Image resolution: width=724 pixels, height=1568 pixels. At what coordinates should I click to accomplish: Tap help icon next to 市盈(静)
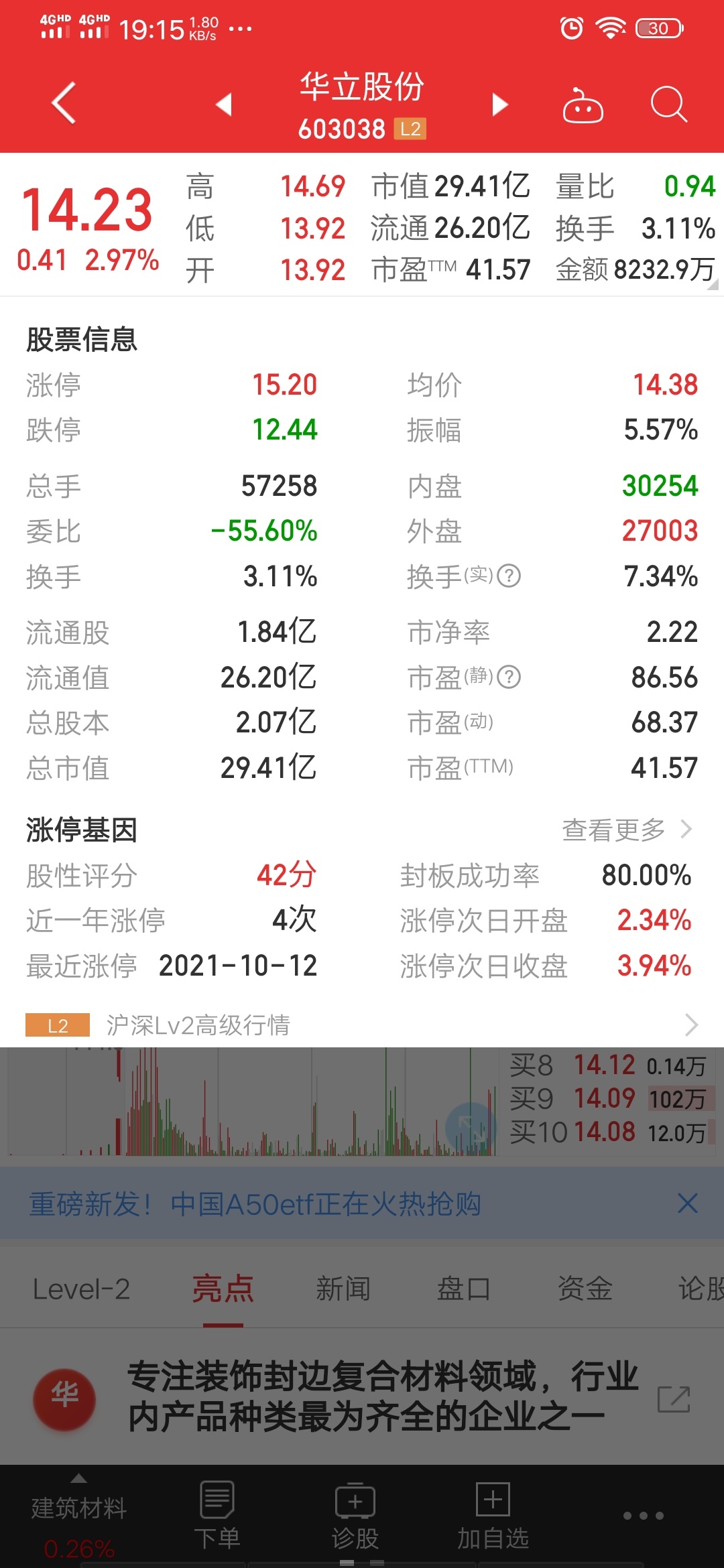509,677
